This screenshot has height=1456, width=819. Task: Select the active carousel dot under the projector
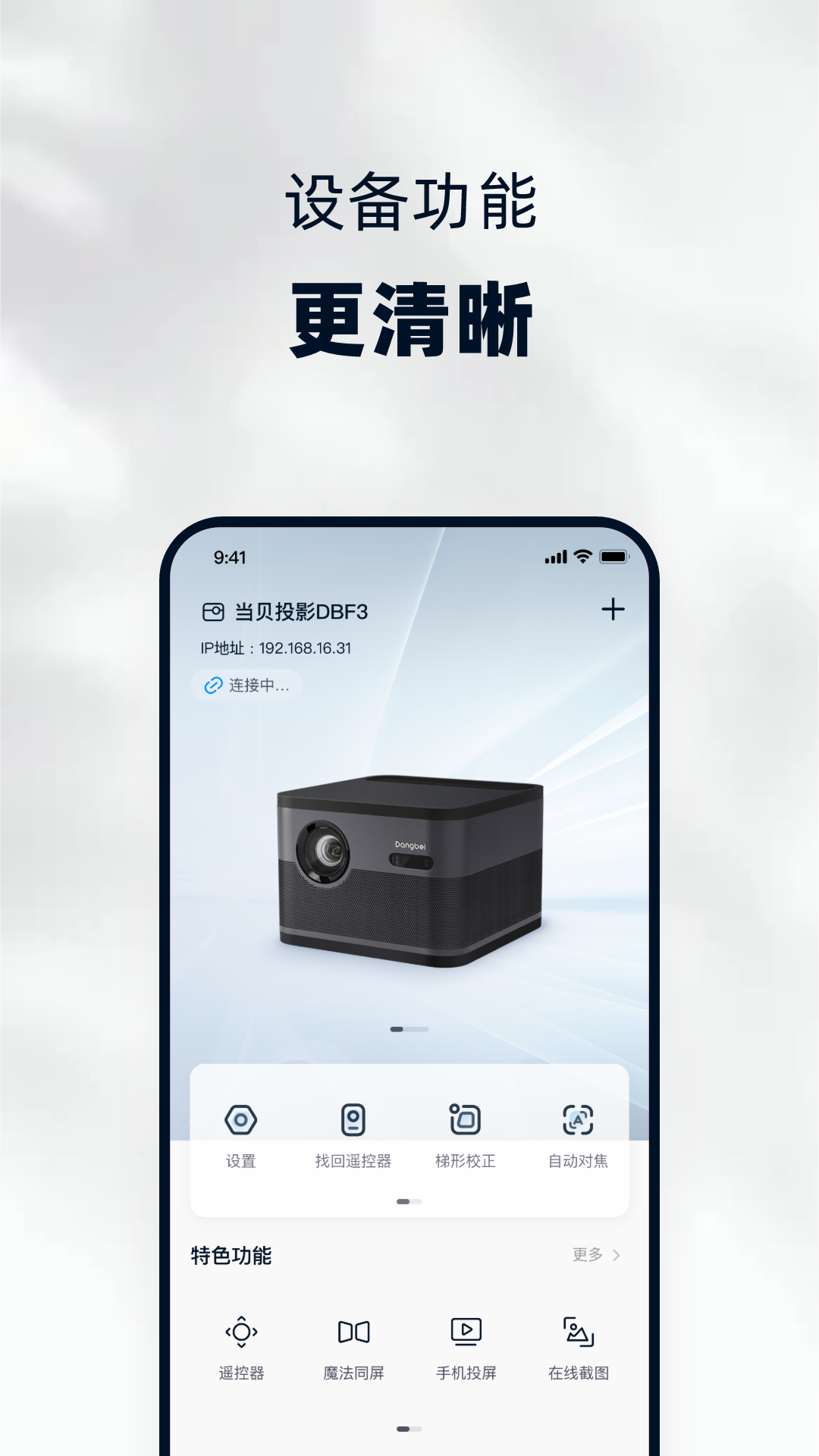pos(397,1029)
